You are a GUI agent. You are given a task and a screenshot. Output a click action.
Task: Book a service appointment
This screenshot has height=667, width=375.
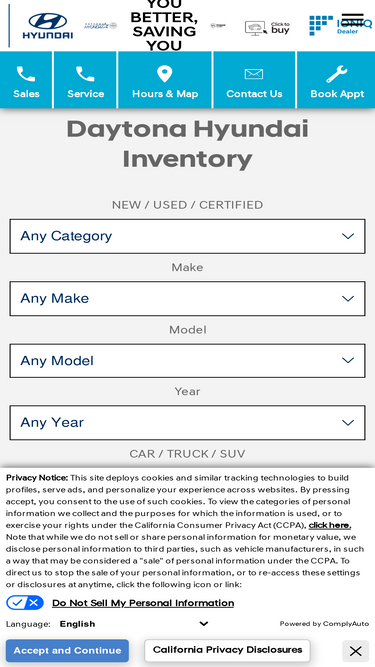pyautogui.click(x=336, y=80)
